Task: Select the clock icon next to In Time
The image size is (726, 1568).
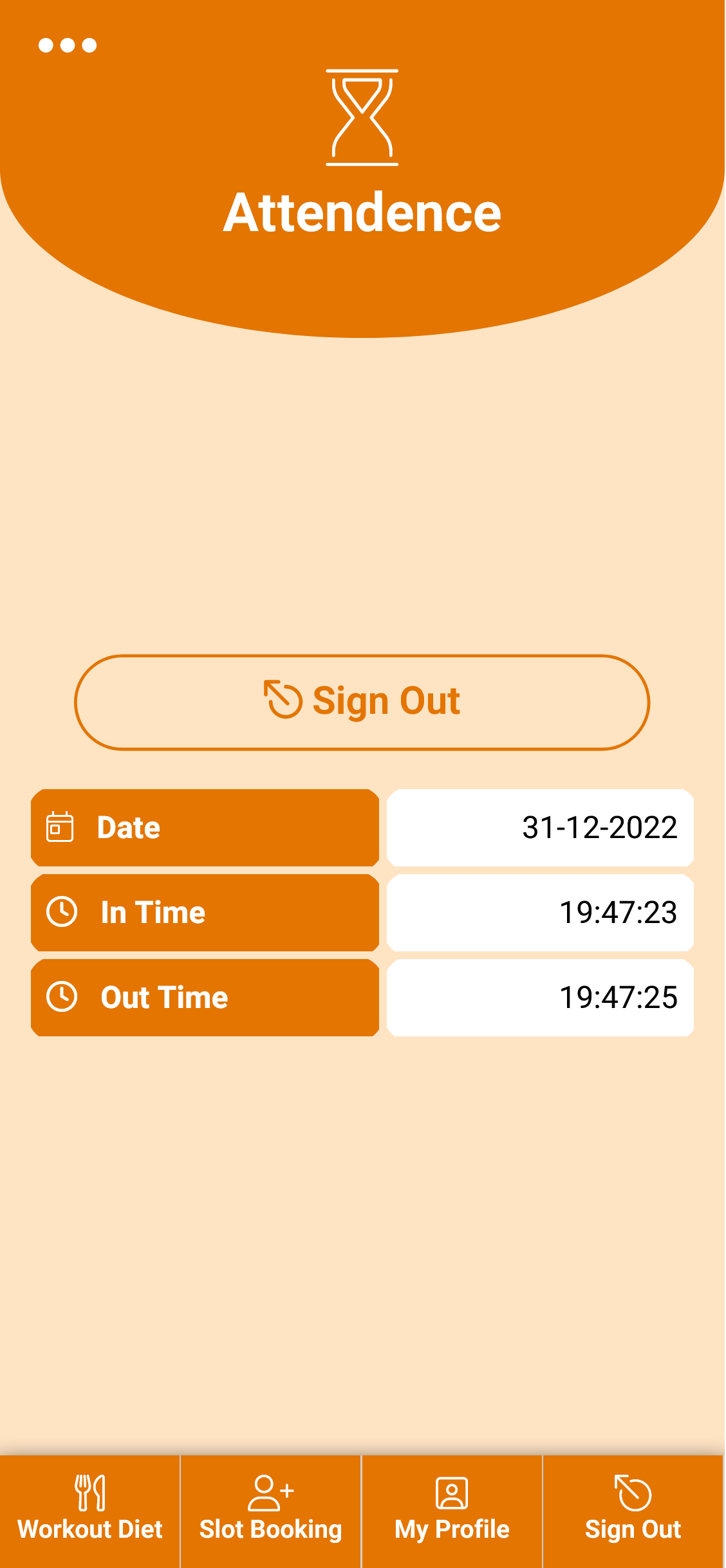Action: click(x=61, y=911)
